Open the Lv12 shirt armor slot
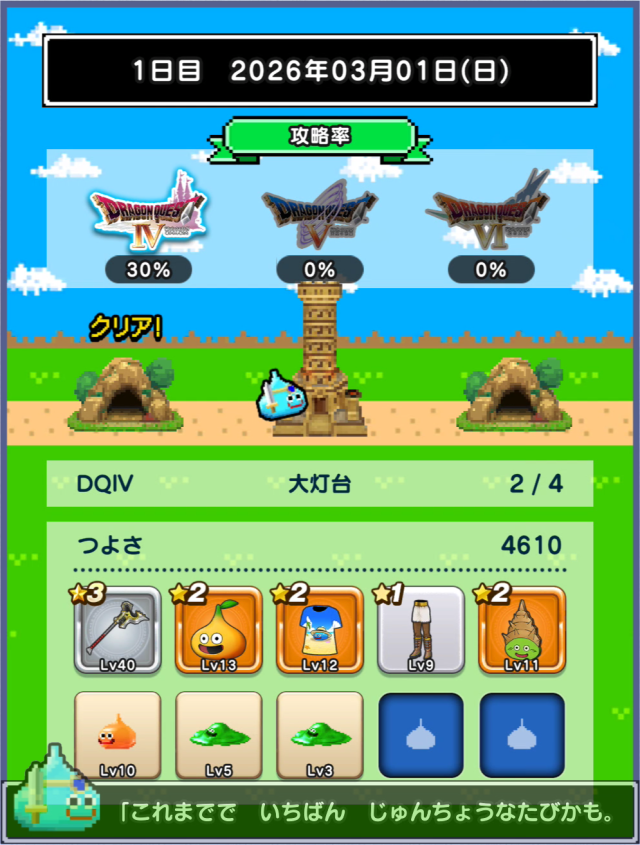This screenshot has height=845, width=640. click(320, 630)
